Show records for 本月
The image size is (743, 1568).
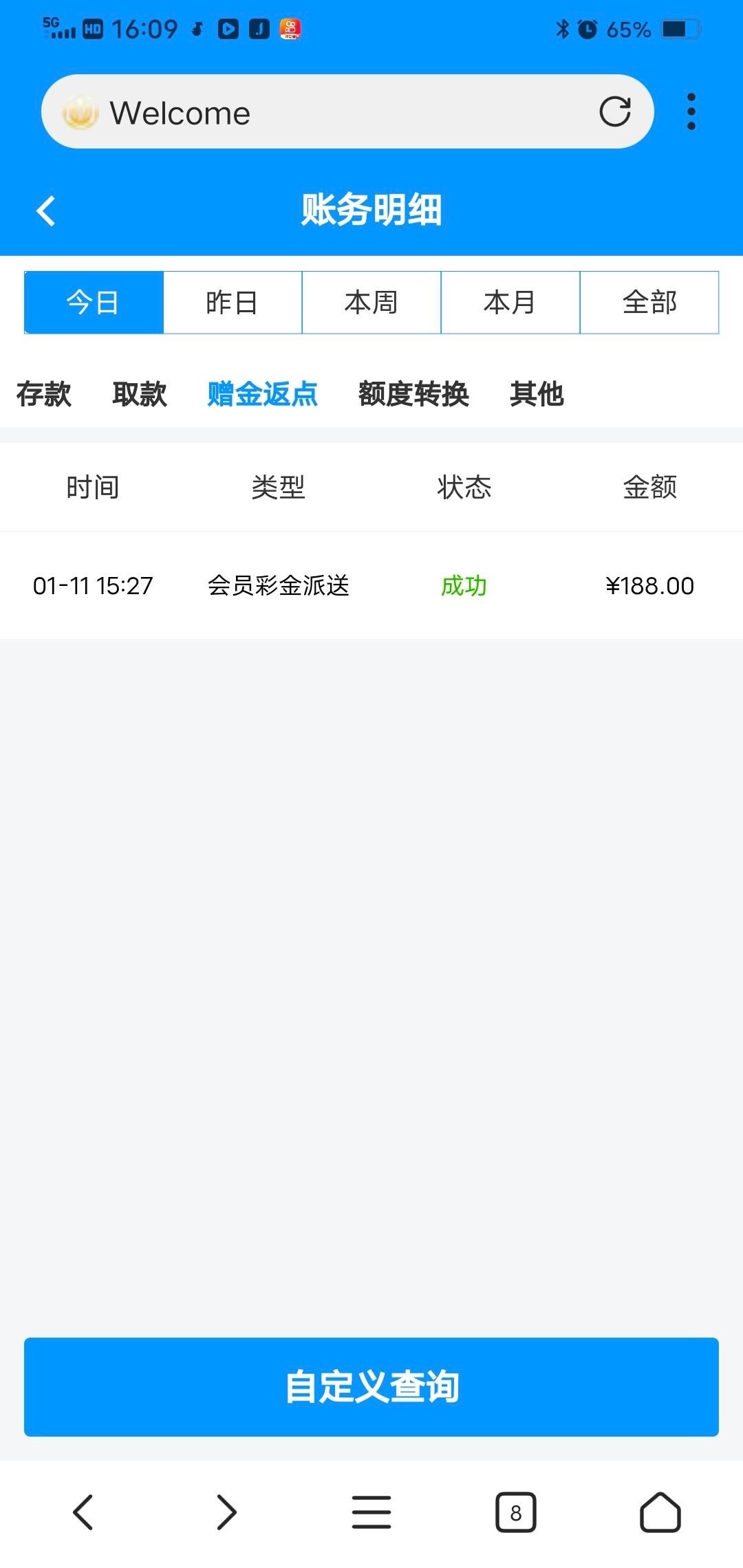(x=510, y=303)
